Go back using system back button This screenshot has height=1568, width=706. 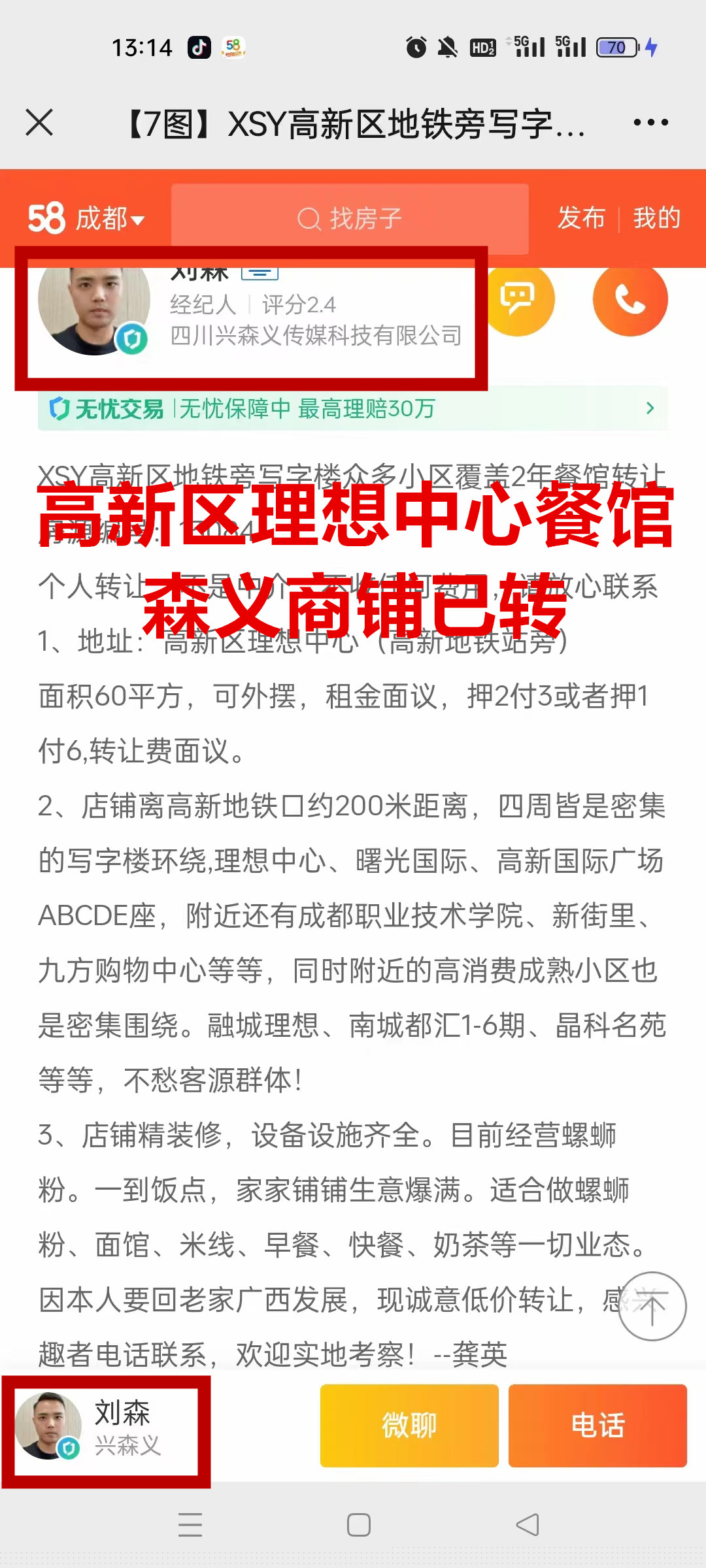pyautogui.click(x=528, y=1525)
